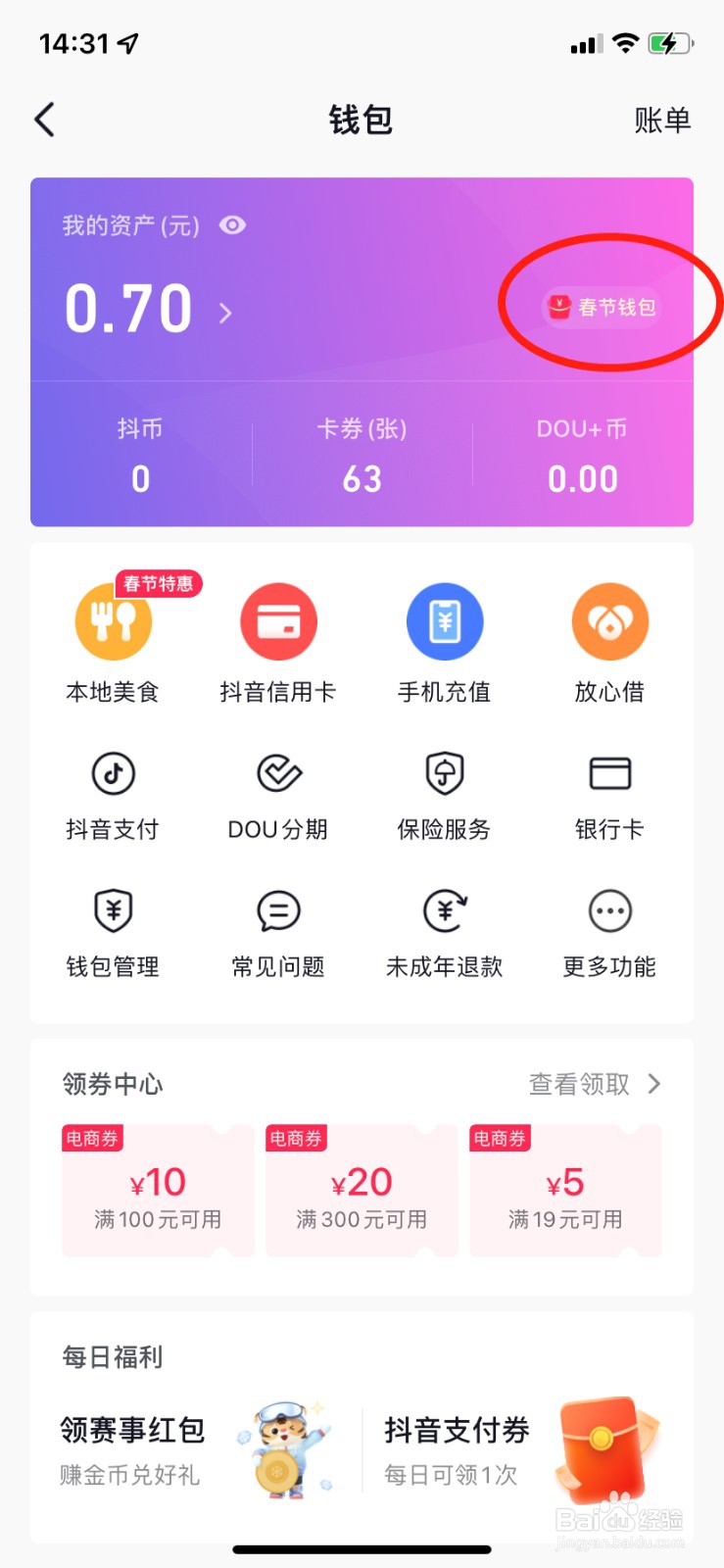
Task: Expand asset details via arrow next to 0.70
Action: [225, 312]
